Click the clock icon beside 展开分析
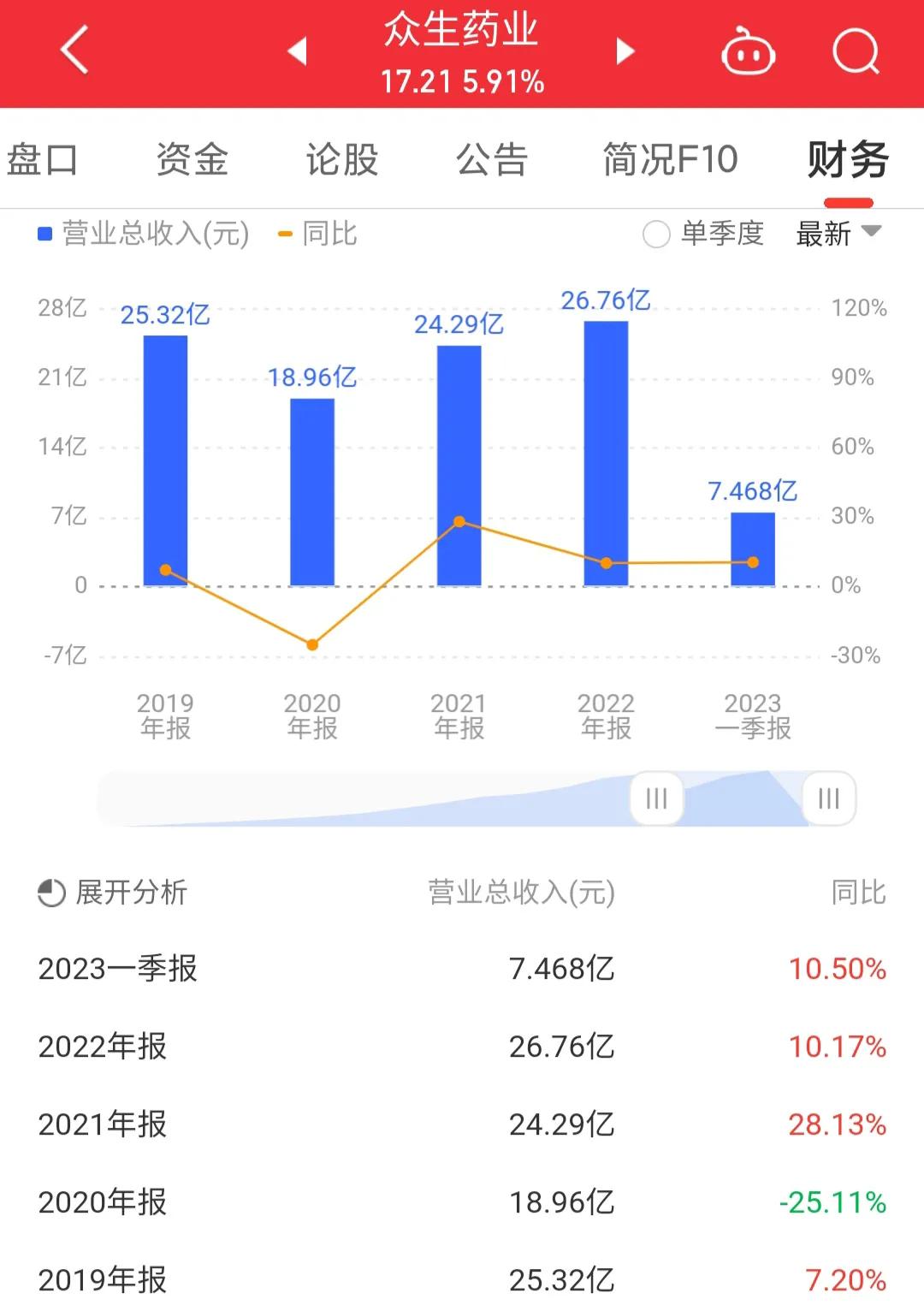The width and height of the screenshot is (924, 1311). click(x=50, y=892)
